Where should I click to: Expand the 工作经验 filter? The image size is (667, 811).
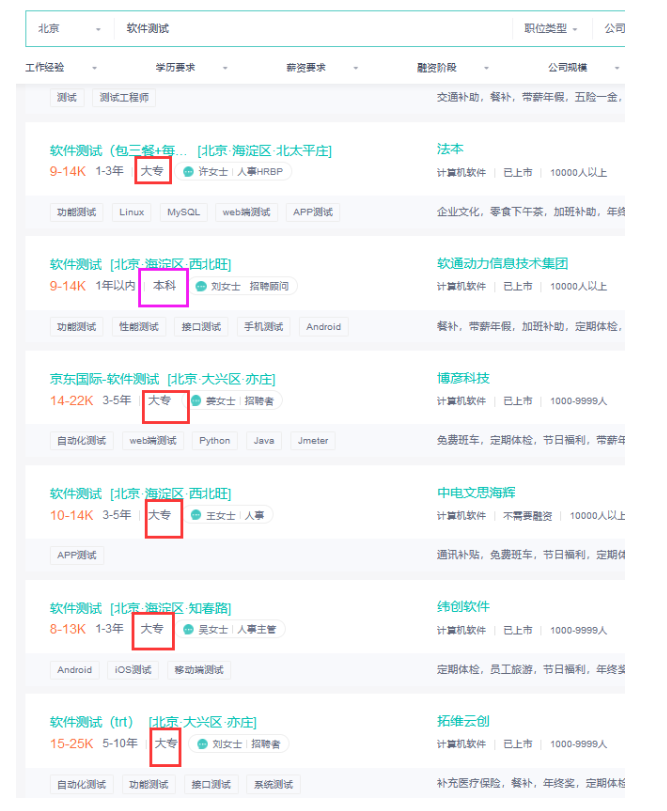(x=61, y=68)
